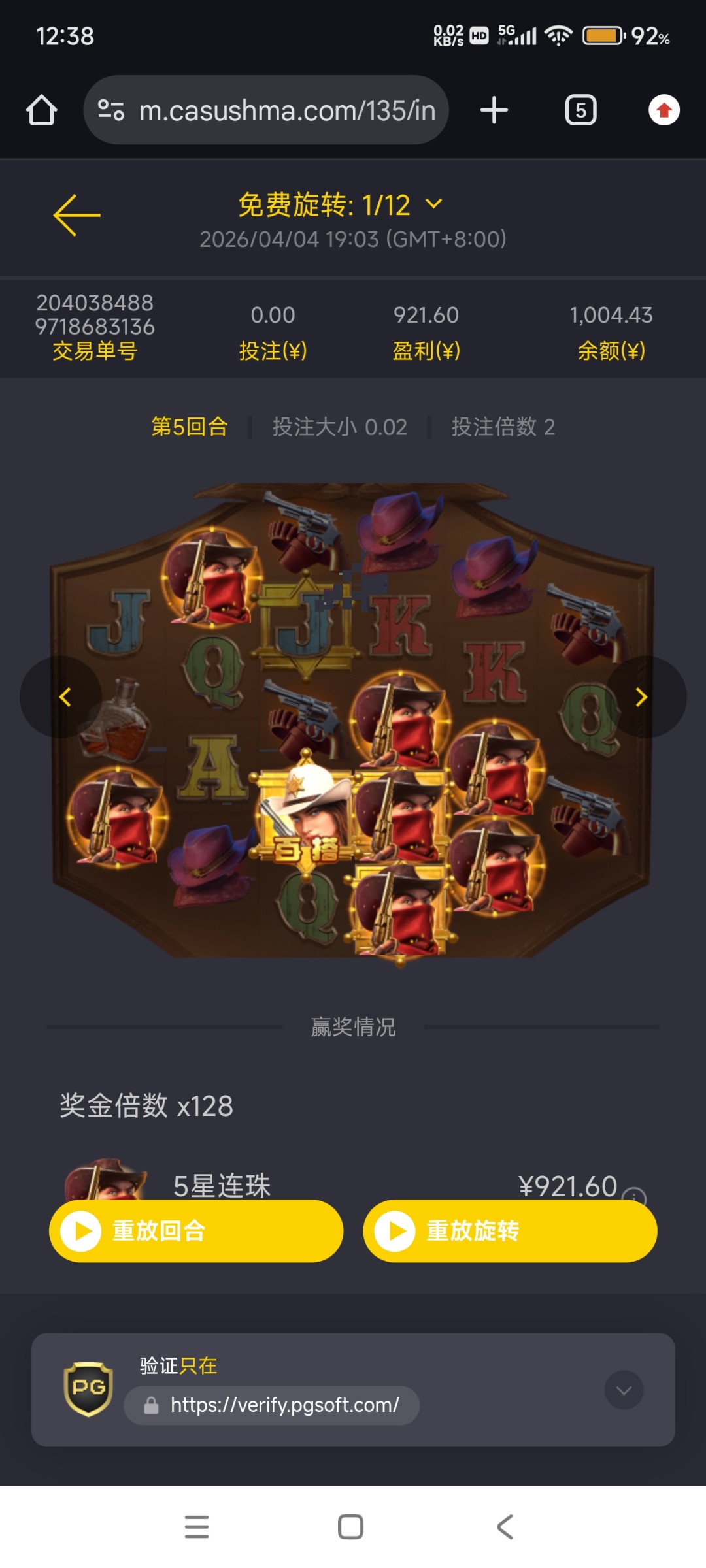706x1568 pixels.
Task: Open a new browser tab
Action: coord(494,110)
